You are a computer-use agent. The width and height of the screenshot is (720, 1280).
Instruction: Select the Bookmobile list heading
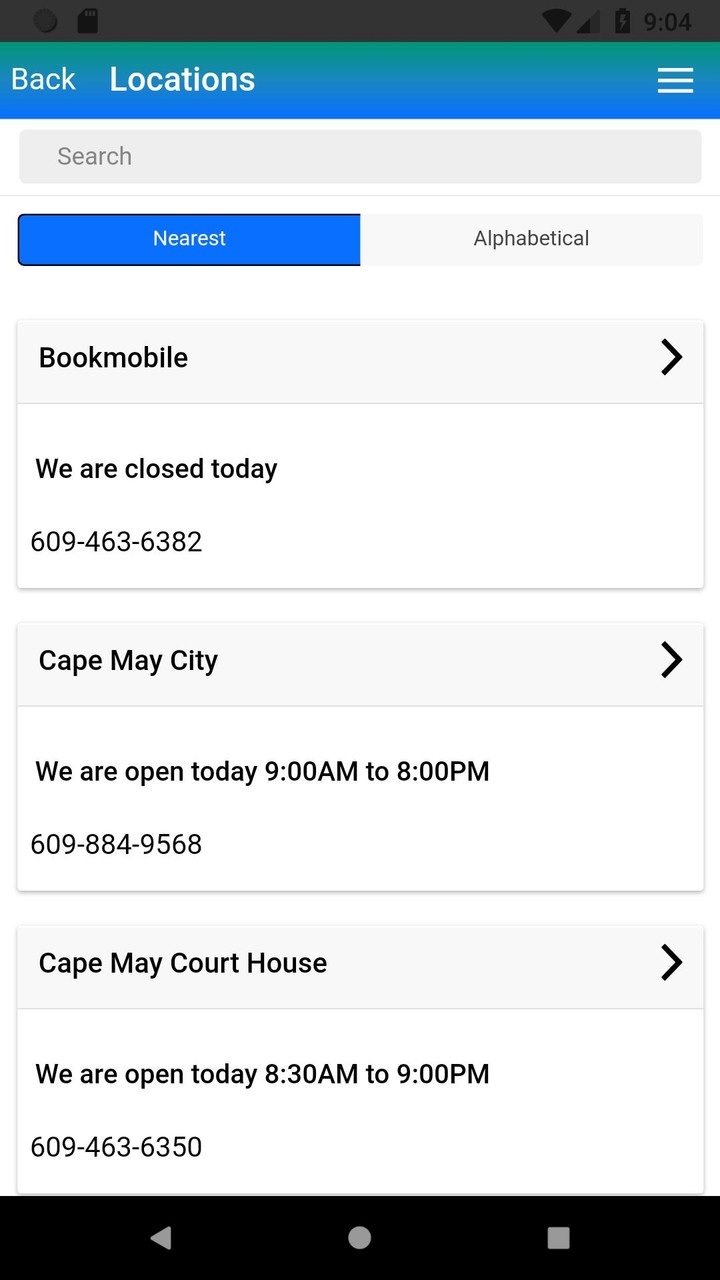(x=113, y=357)
